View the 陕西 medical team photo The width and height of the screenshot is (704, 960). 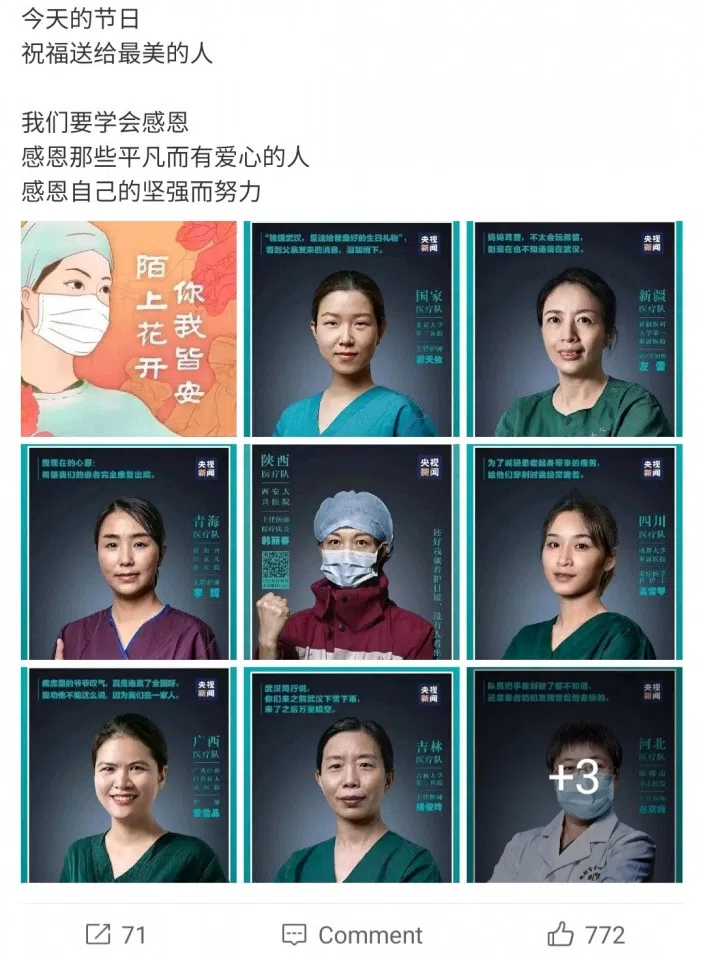click(x=351, y=552)
